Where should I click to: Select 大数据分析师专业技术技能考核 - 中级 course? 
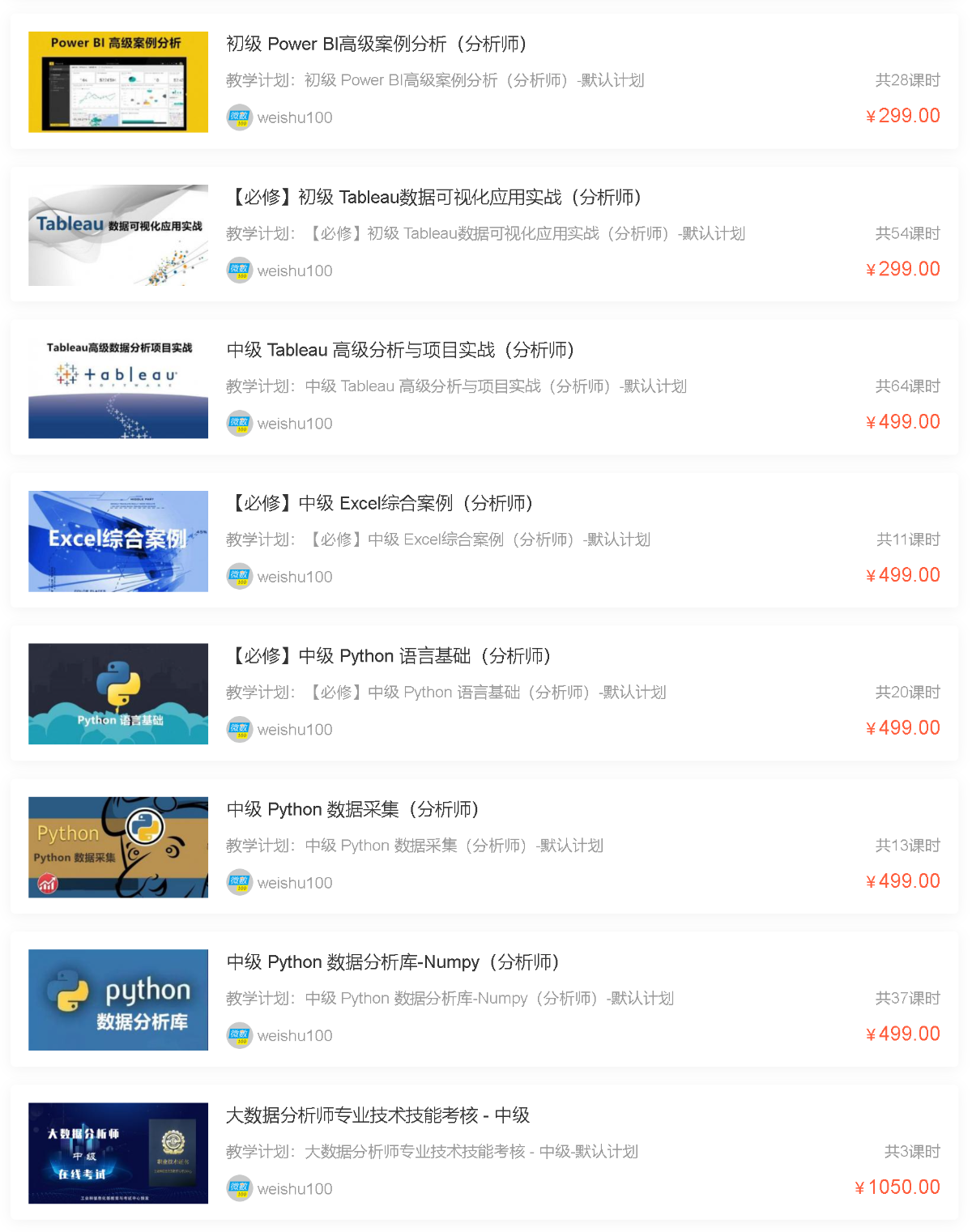point(377,1115)
